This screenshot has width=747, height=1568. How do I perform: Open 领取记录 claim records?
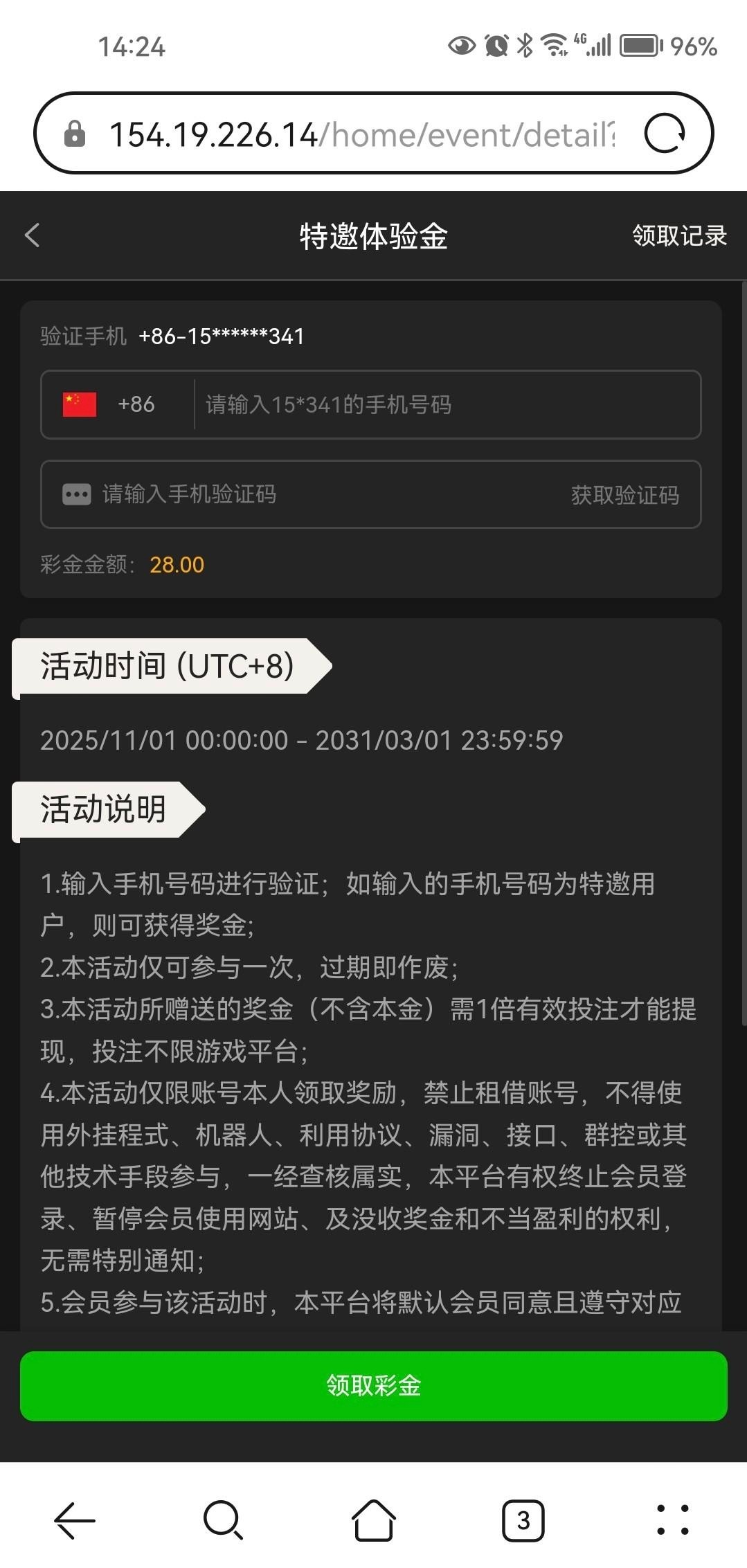pyautogui.click(x=679, y=235)
